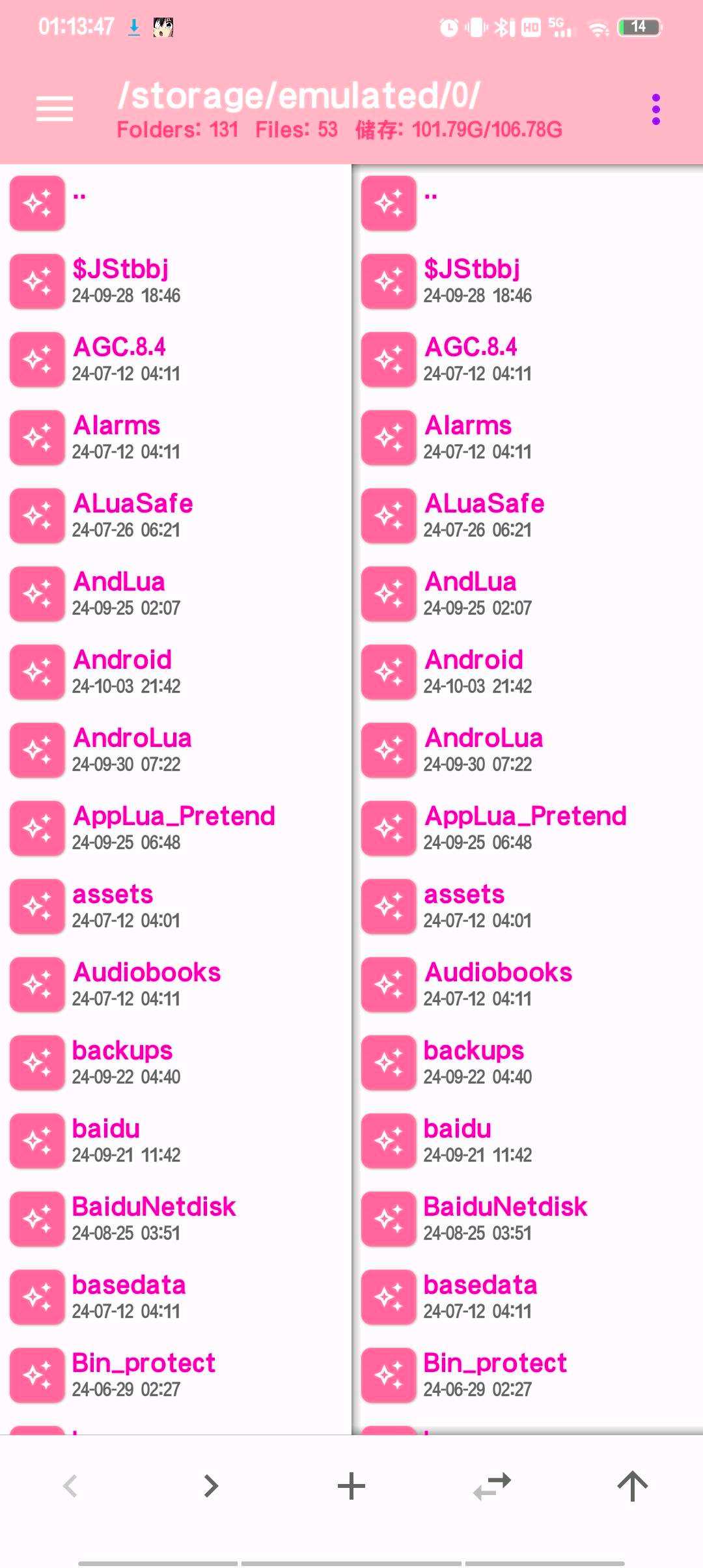Open the hamburger drawer menu
This screenshot has width=703, height=1568.
[55, 109]
